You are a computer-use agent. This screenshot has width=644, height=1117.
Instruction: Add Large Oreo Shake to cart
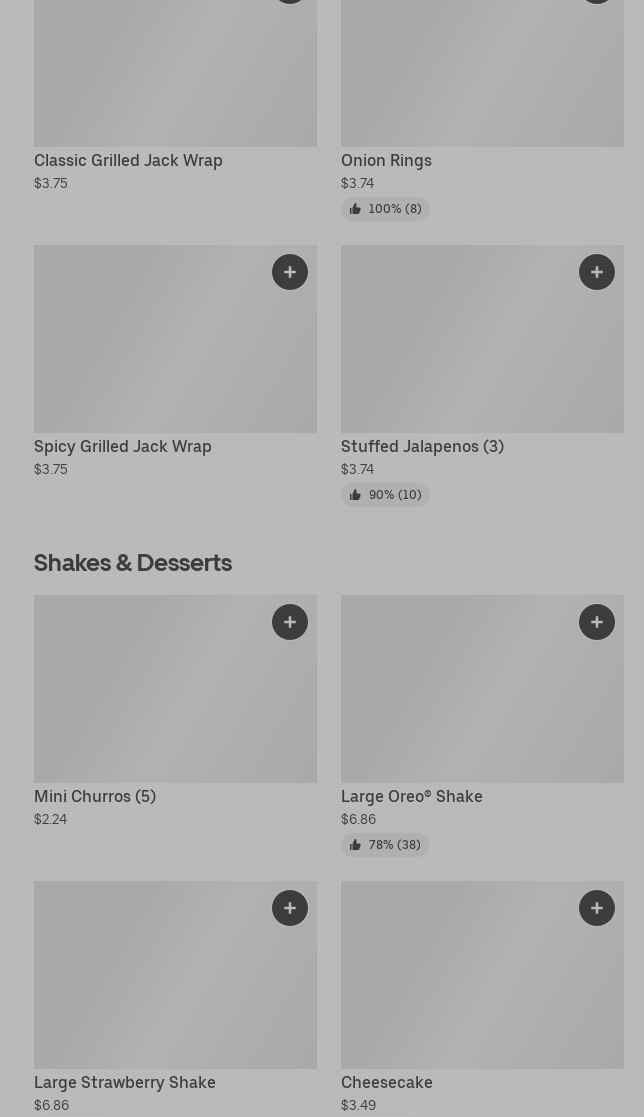pos(597,622)
